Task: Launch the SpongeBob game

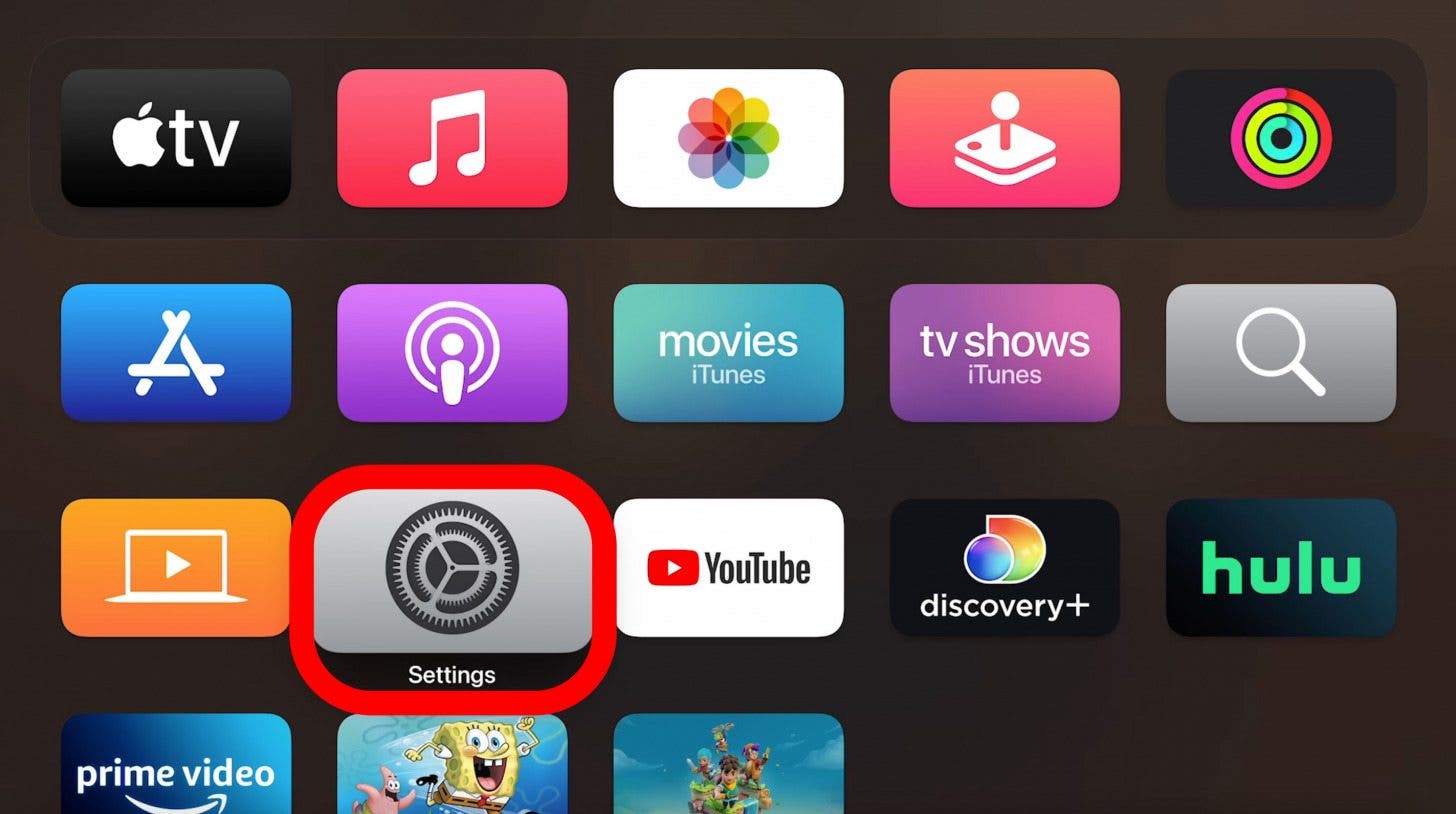Action: pyautogui.click(x=452, y=765)
